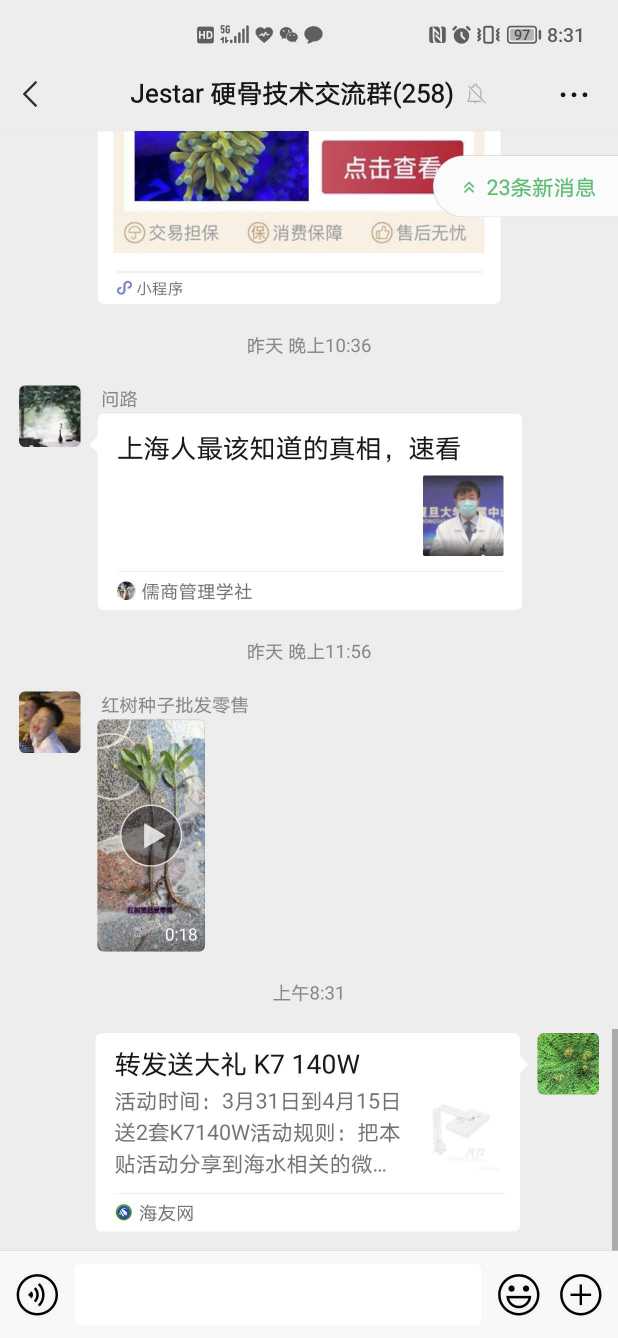Go back from the group chat
The width and height of the screenshot is (618, 1338).
tap(30, 95)
